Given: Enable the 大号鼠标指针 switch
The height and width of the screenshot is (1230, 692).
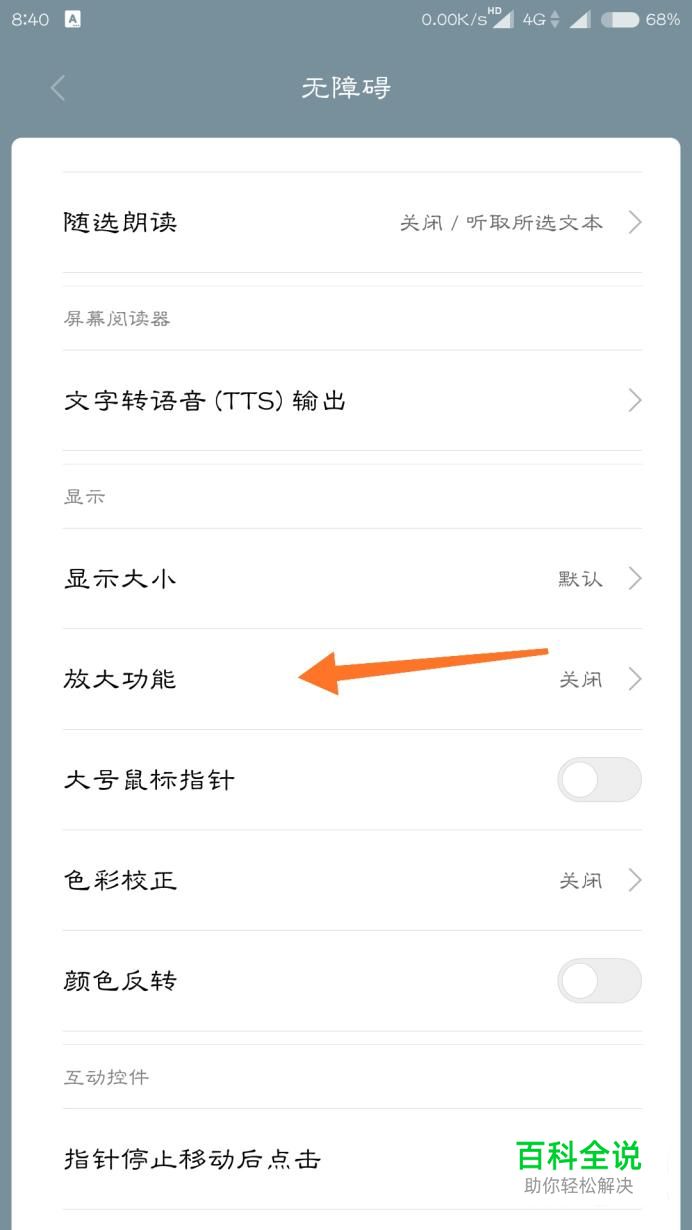Looking at the screenshot, I should (x=599, y=780).
